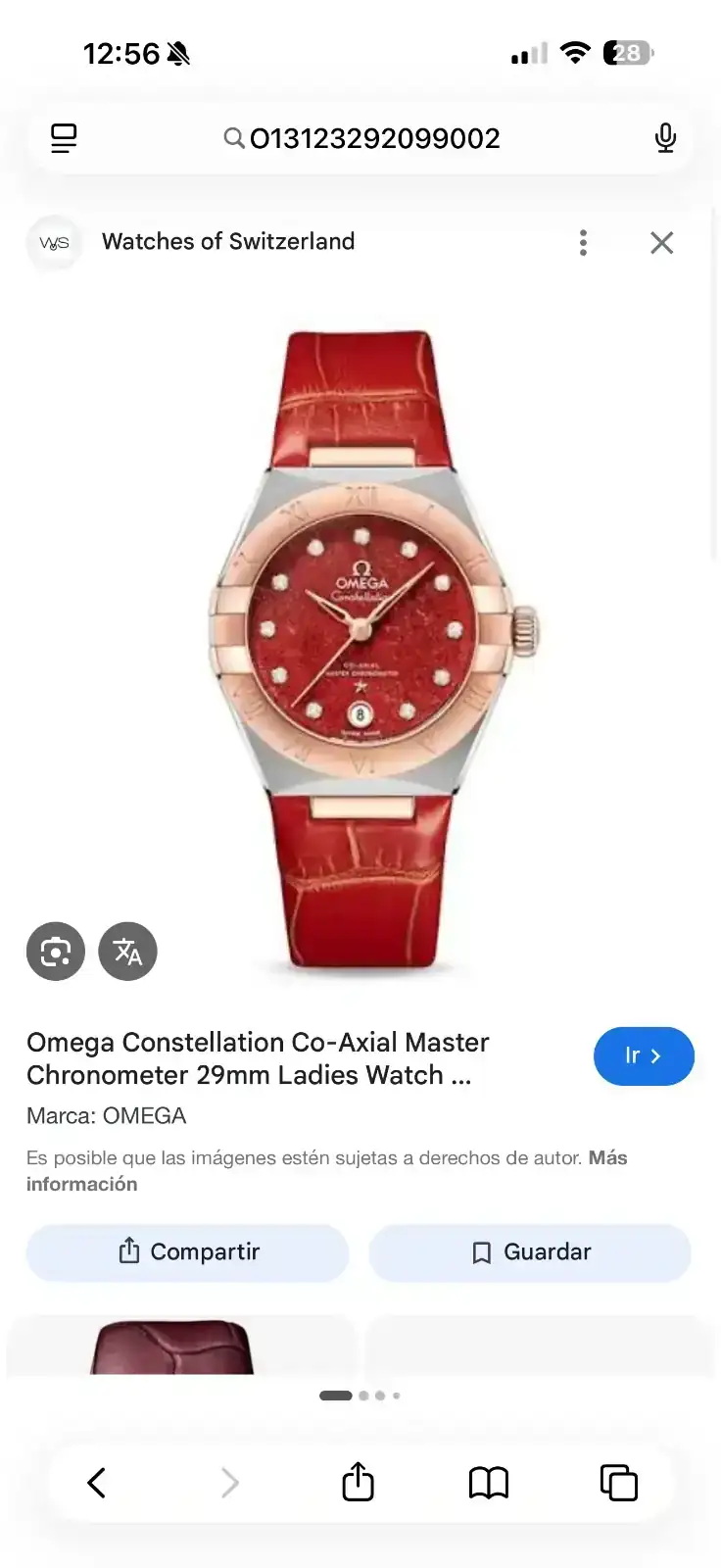Open the browser share sheet
The height and width of the screenshot is (1568, 721).
pos(359,1482)
